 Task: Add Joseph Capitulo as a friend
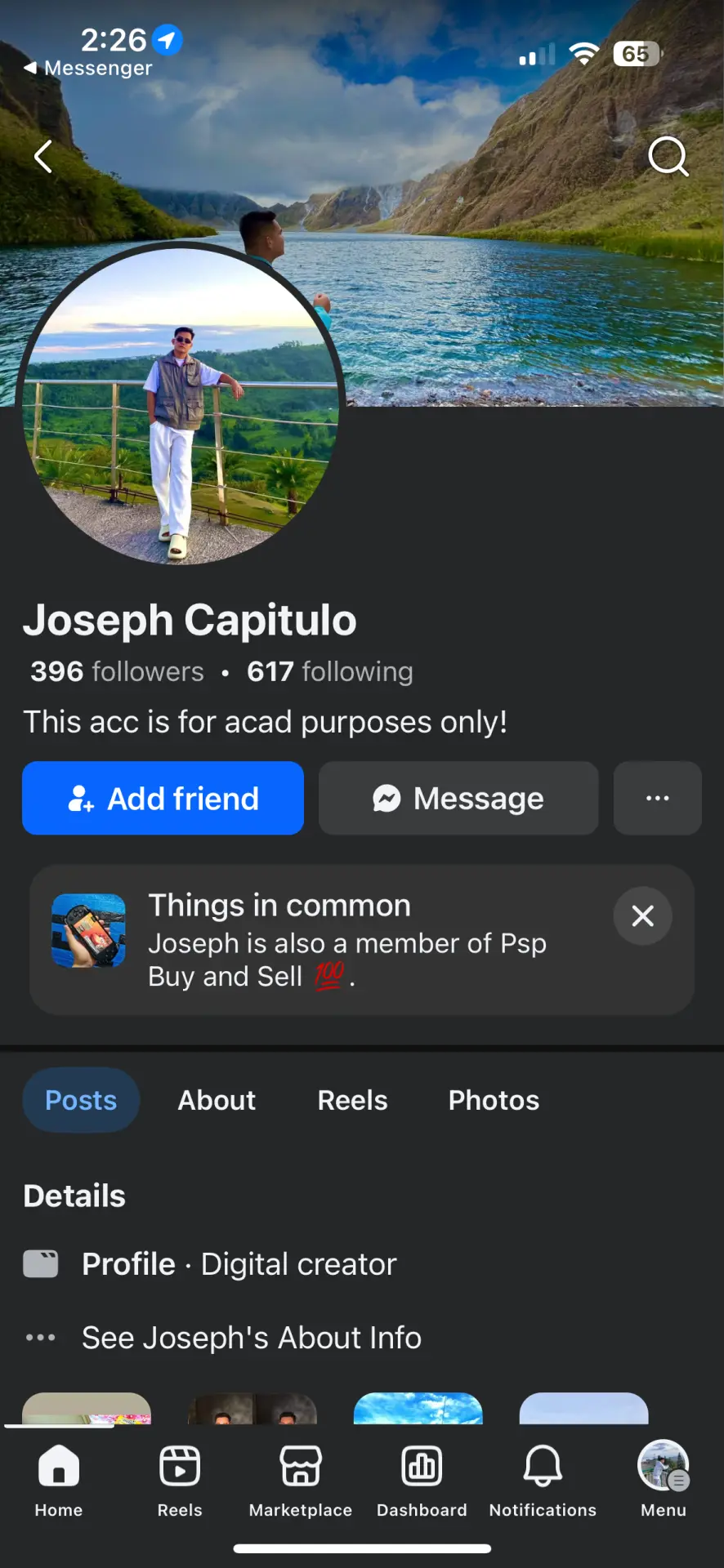point(163,798)
